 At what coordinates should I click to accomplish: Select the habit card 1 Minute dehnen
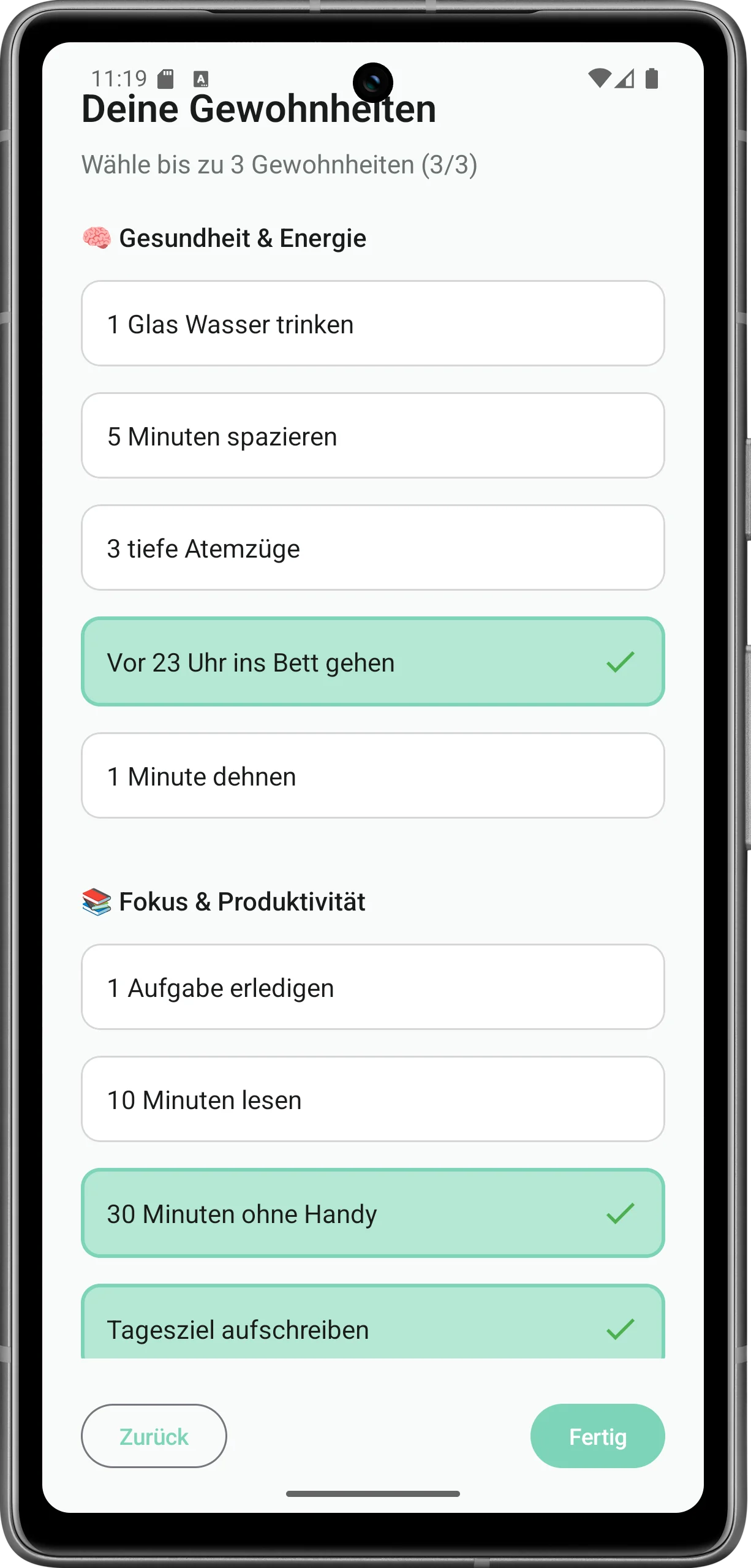(372, 776)
